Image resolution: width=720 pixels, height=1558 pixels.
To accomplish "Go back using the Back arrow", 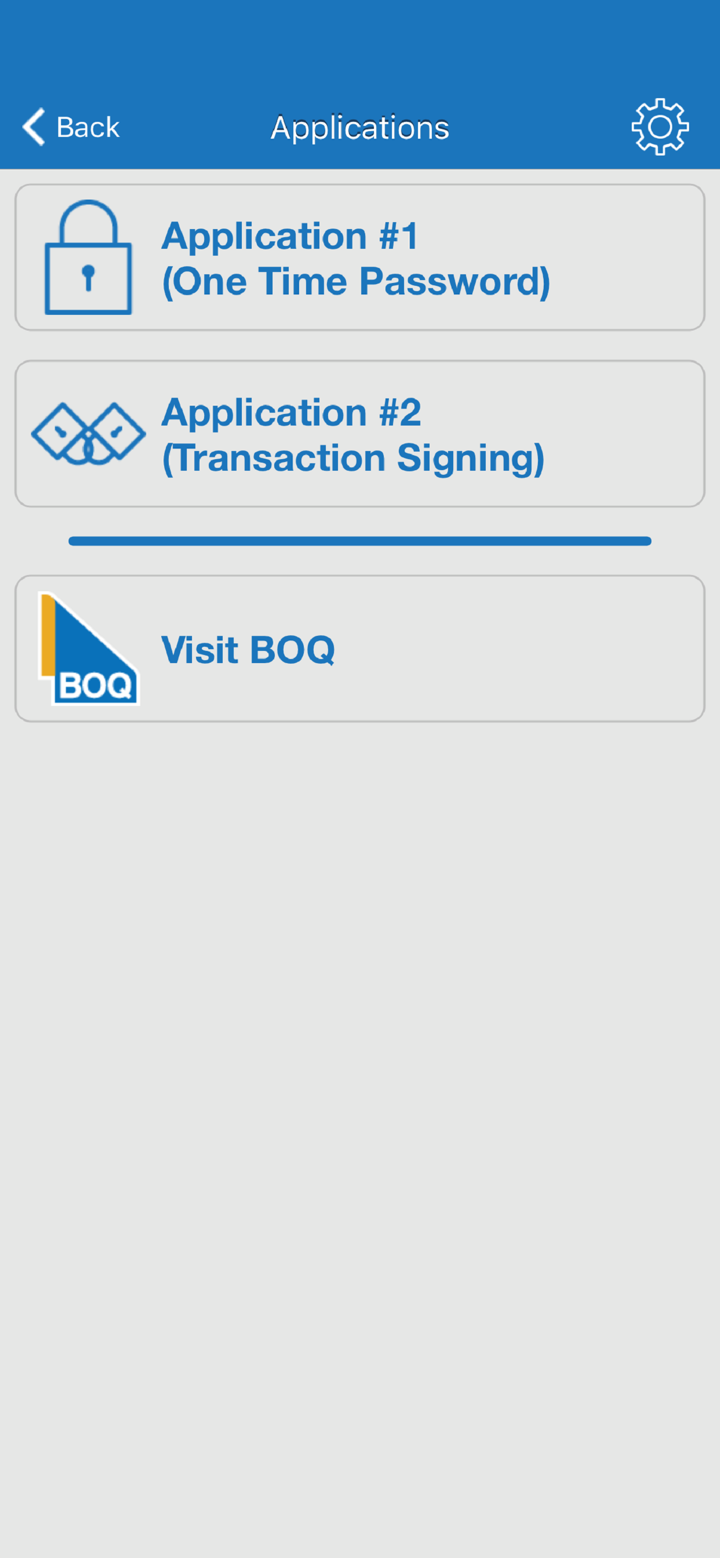I will 68,127.
